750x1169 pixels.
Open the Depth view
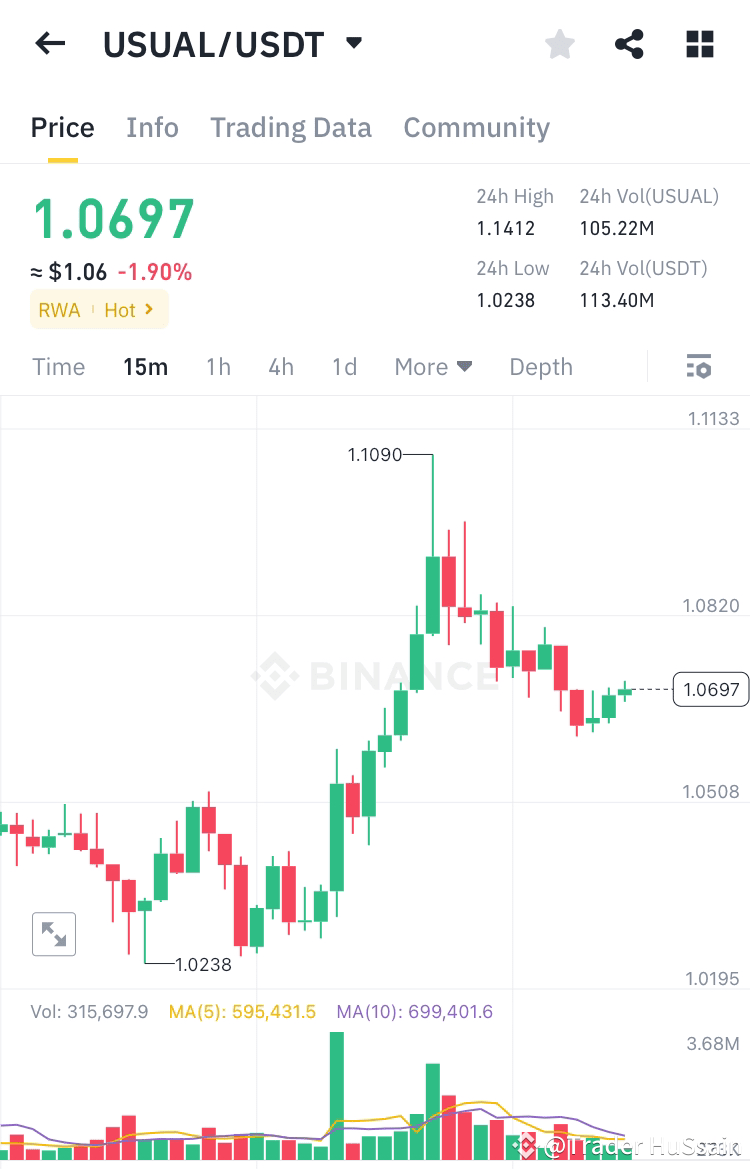click(541, 366)
